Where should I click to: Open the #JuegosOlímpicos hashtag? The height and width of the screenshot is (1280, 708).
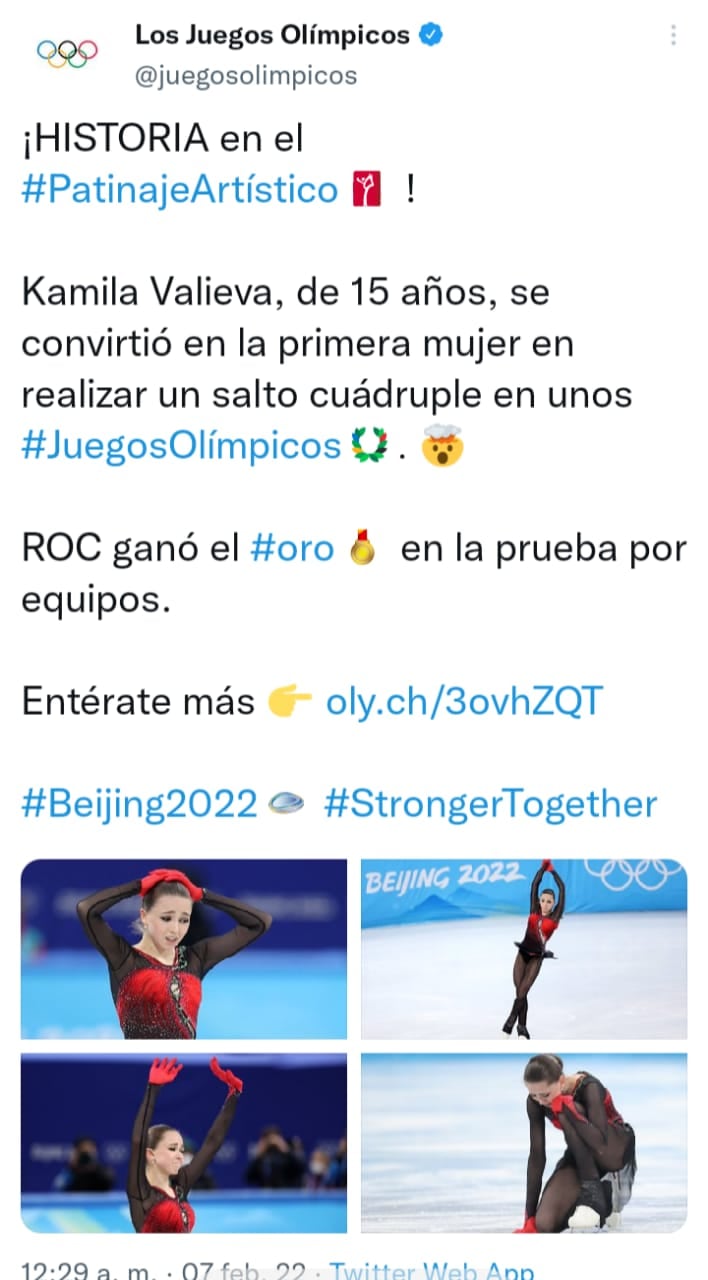(x=181, y=445)
